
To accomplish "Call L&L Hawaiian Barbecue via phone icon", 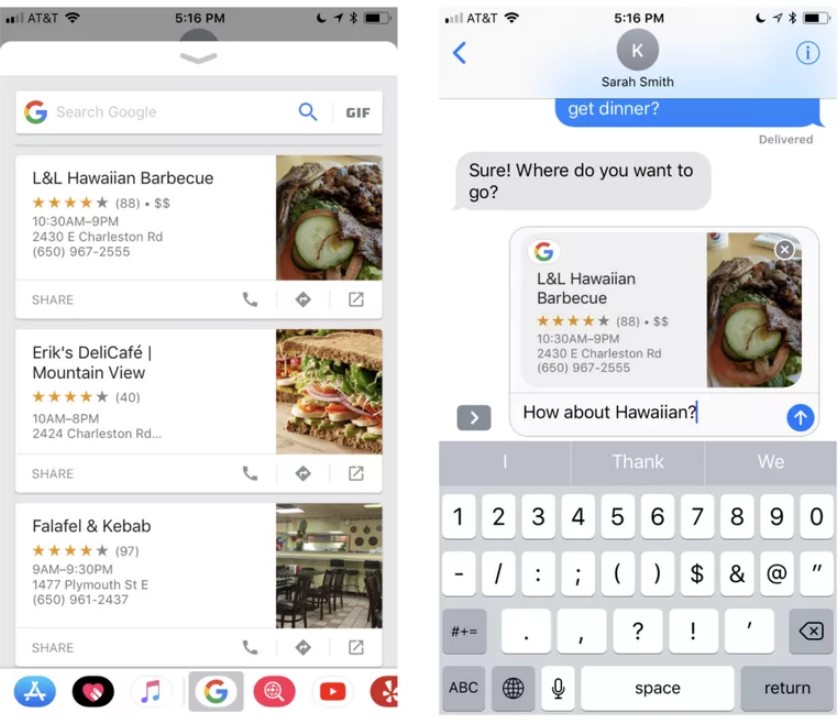I will pos(250,300).
